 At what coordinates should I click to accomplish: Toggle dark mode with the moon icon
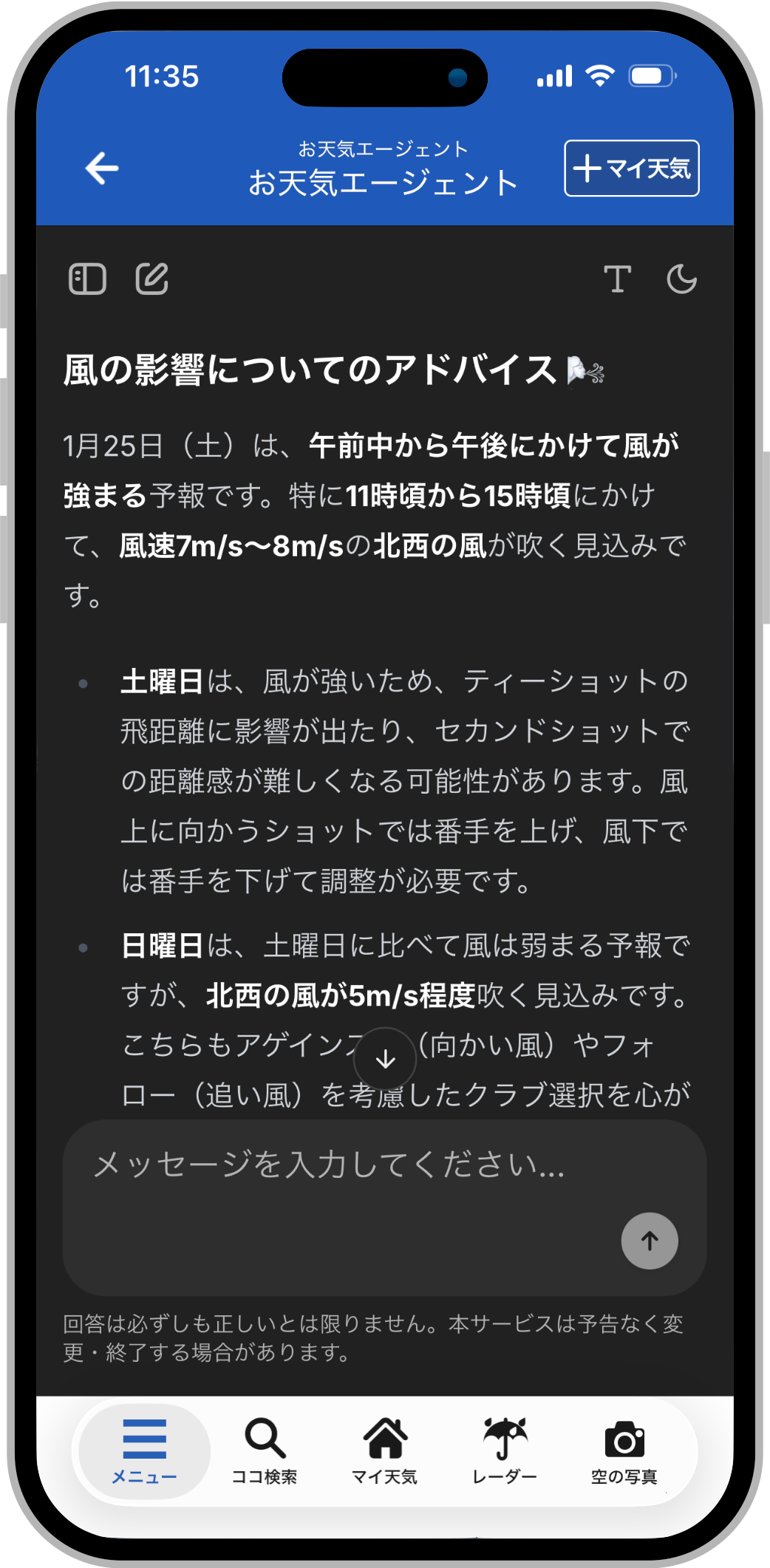[681, 279]
